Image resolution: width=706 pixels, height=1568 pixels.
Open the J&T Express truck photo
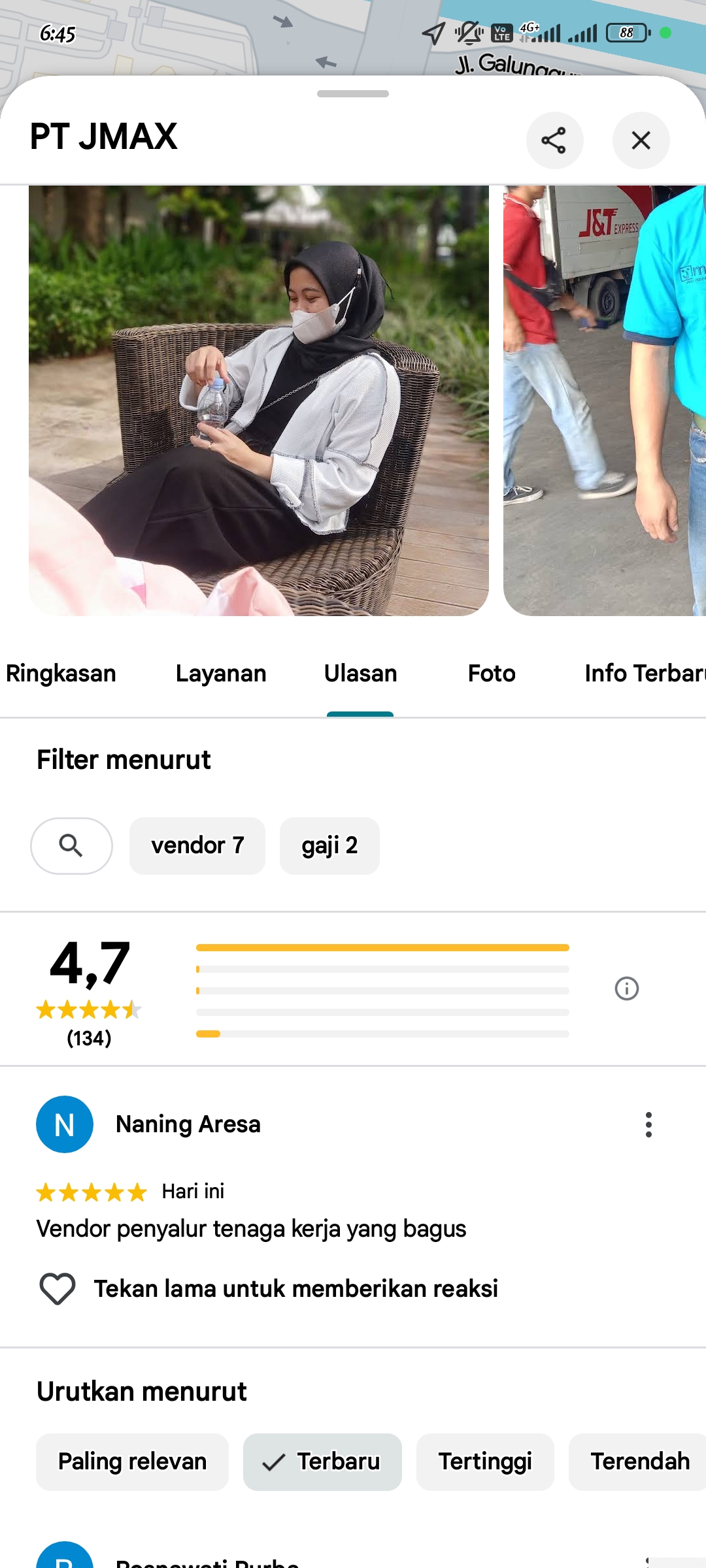(x=604, y=400)
